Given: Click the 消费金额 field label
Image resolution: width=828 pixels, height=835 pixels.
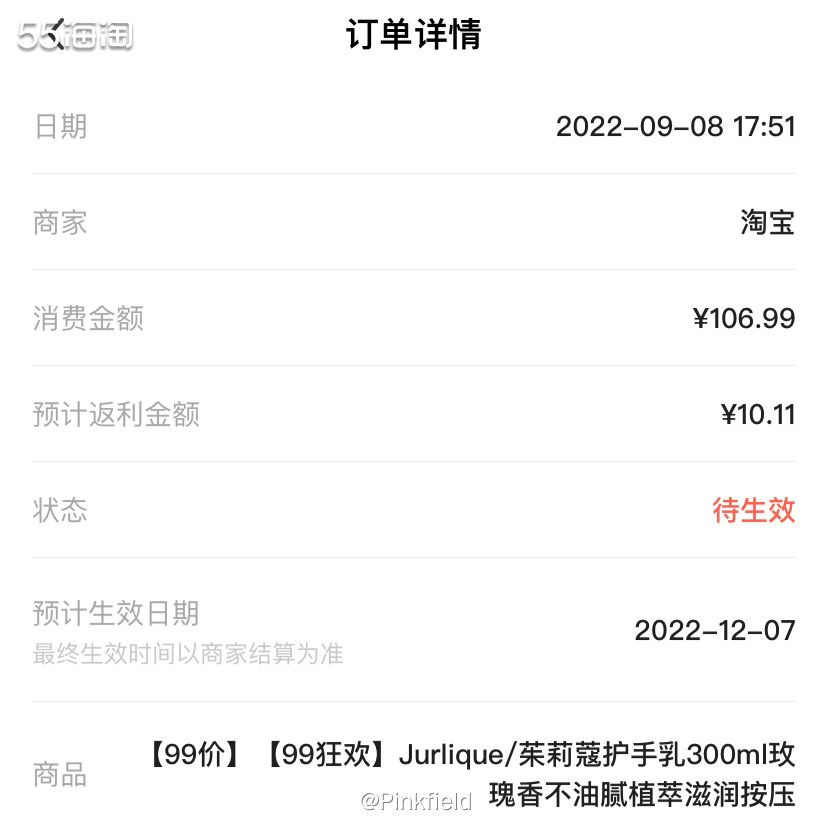Looking at the screenshot, I should 88,318.
